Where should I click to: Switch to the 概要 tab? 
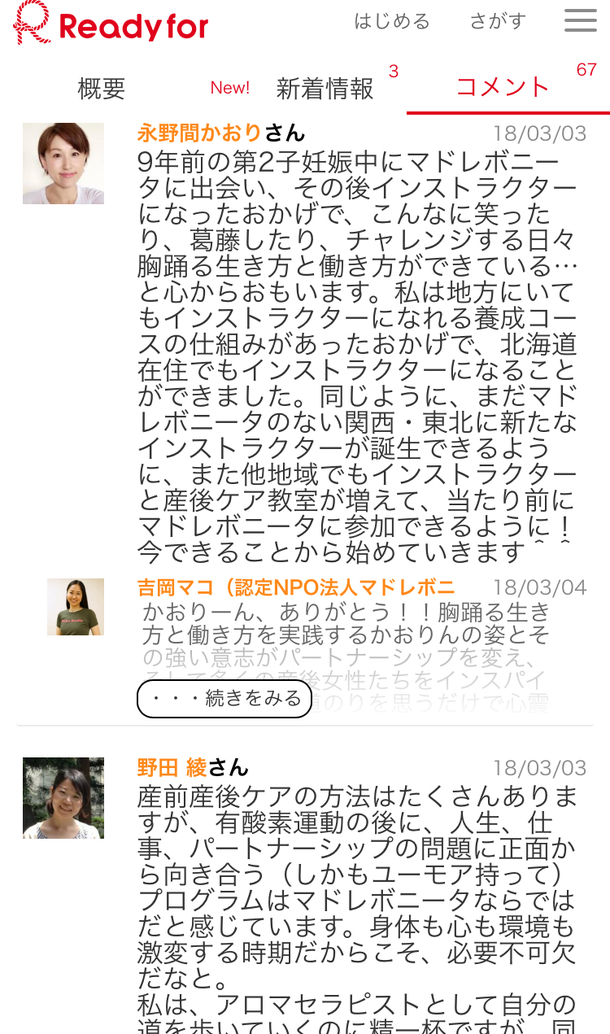click(102, 88)
